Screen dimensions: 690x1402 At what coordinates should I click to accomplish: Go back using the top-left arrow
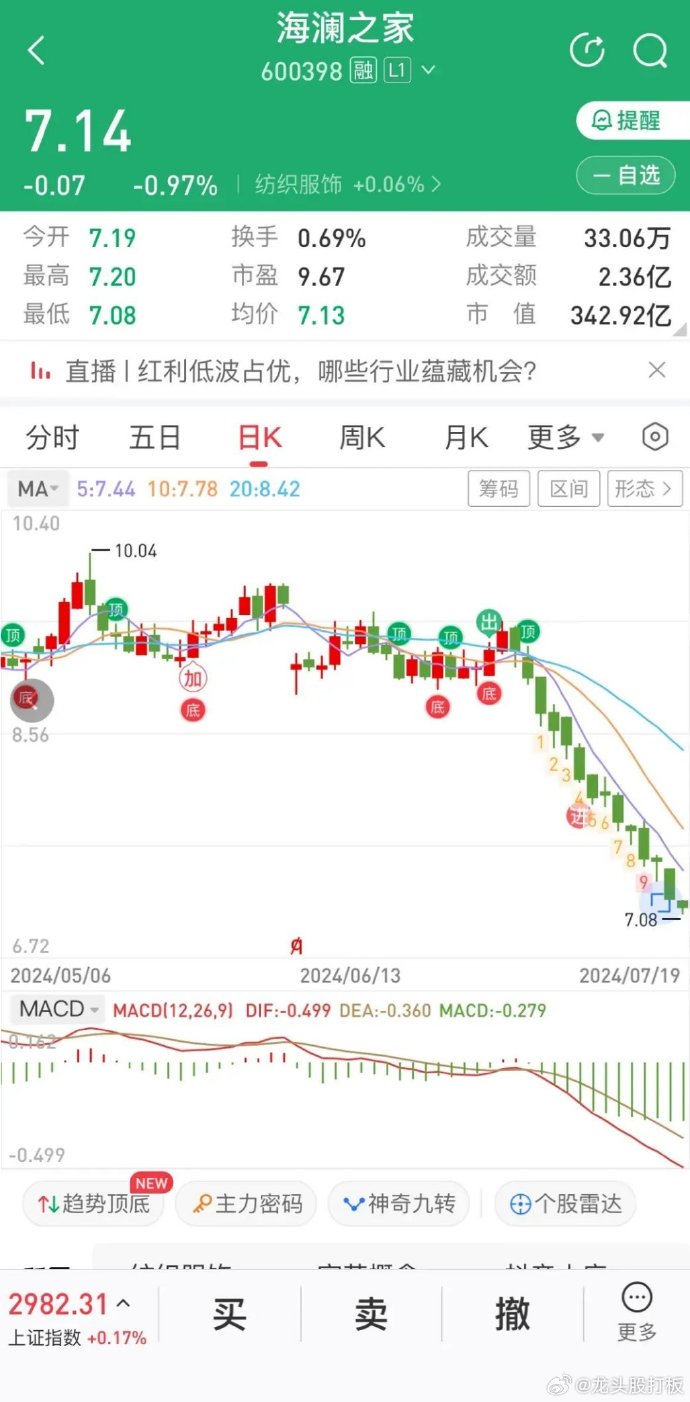(36, 51)
